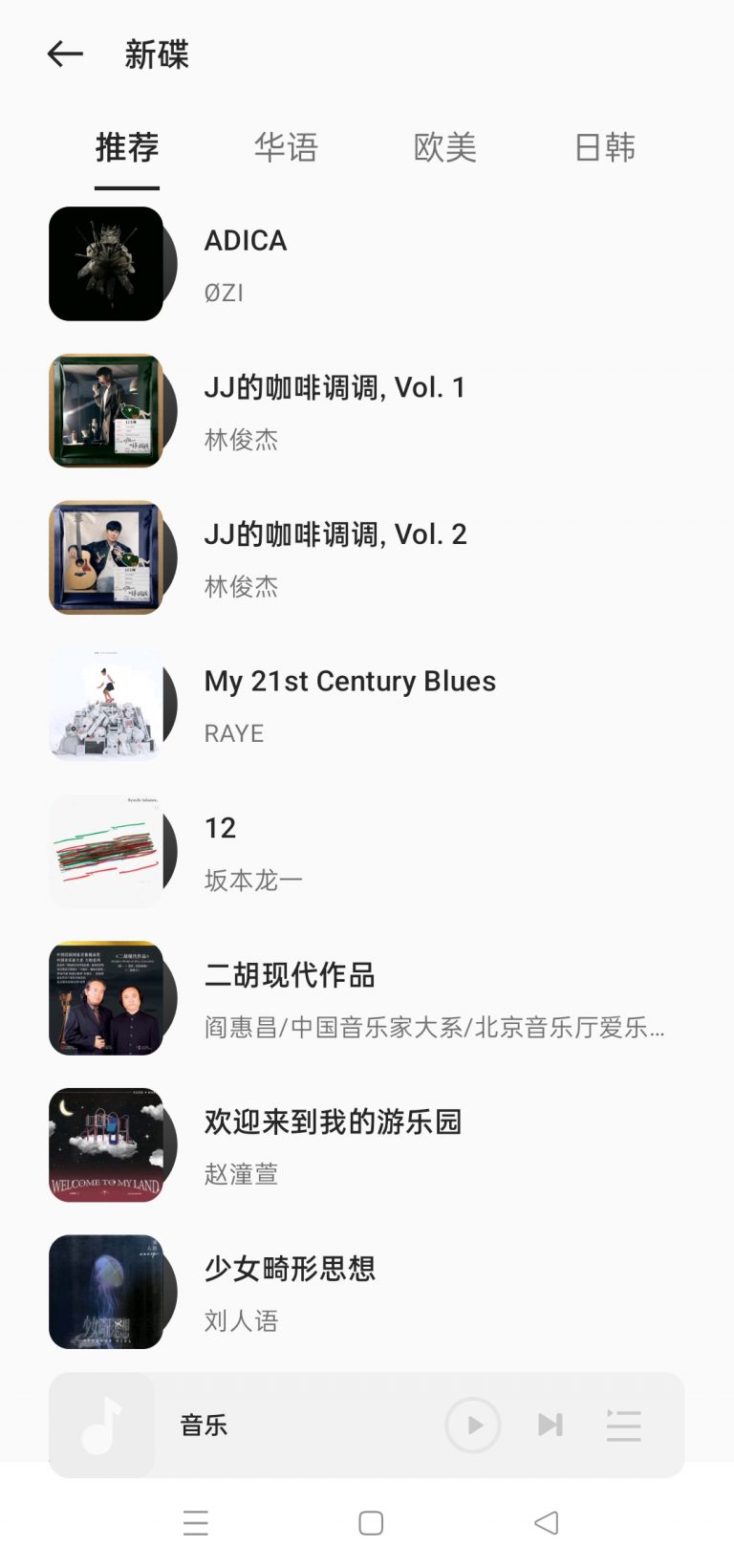734x1568 pixels.
Task: Skip to the next track
Action: (x=550, y=1426)
